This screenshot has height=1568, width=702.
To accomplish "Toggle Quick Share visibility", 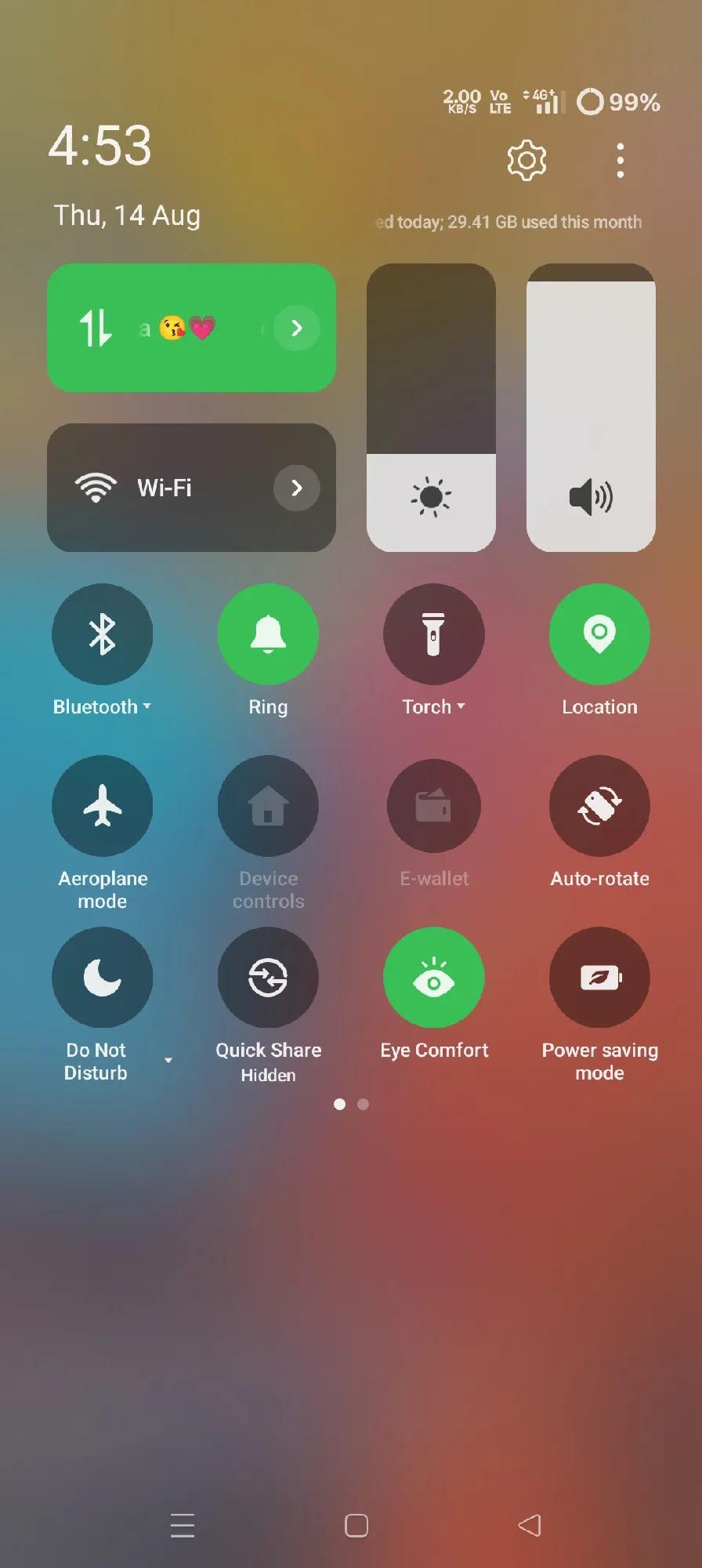I will coord(268,978).
